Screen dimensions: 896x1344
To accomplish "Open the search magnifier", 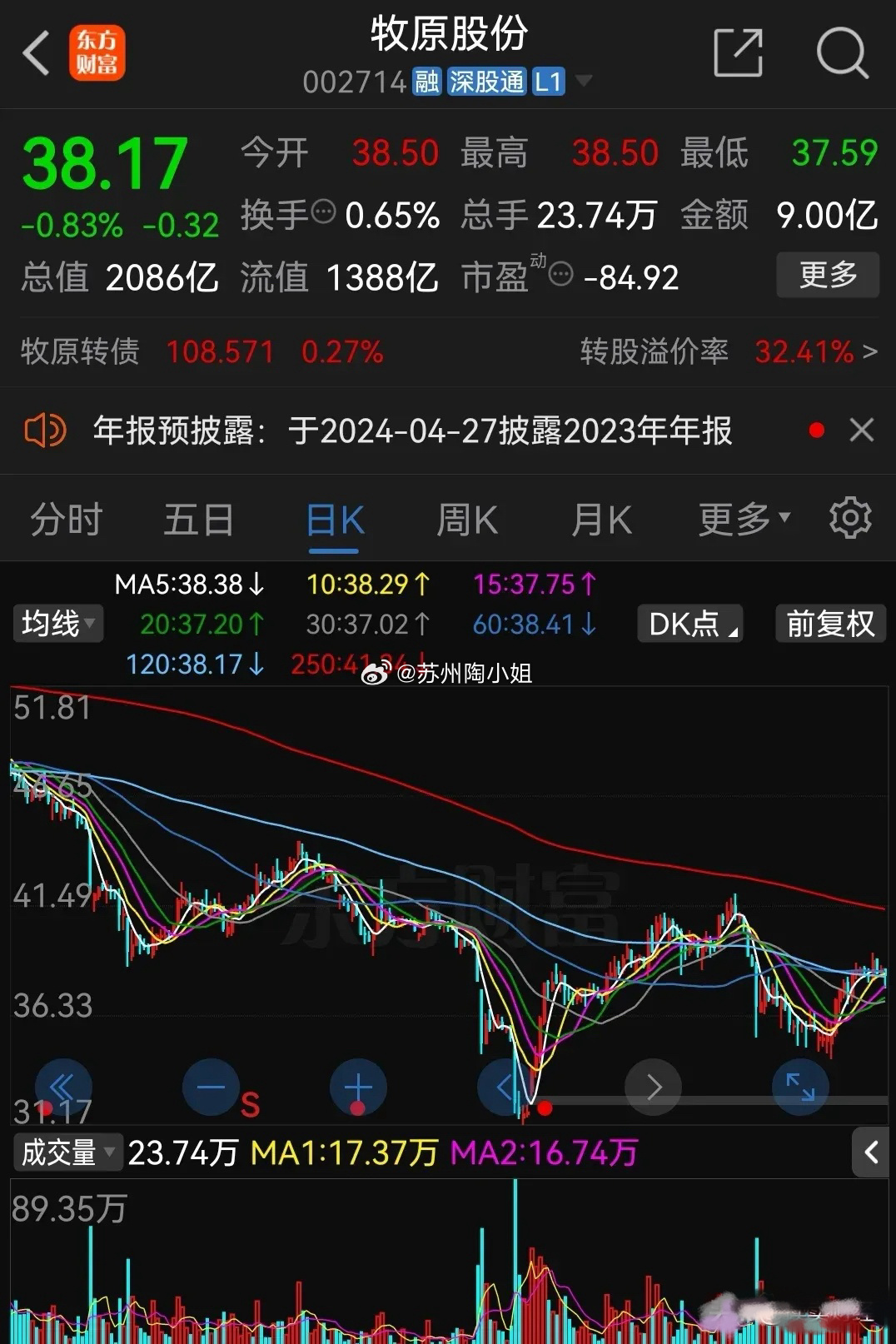I will tap(842, 53).
